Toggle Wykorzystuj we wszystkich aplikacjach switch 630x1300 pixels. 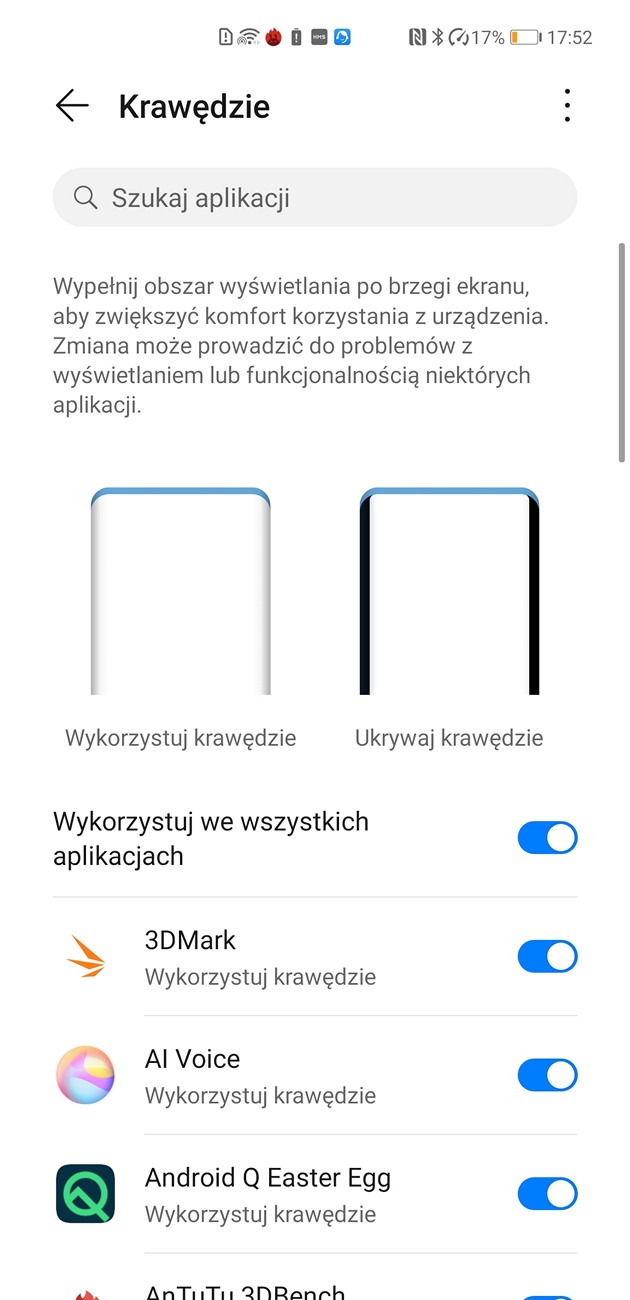pyautogui.click(x=547, y=838)
